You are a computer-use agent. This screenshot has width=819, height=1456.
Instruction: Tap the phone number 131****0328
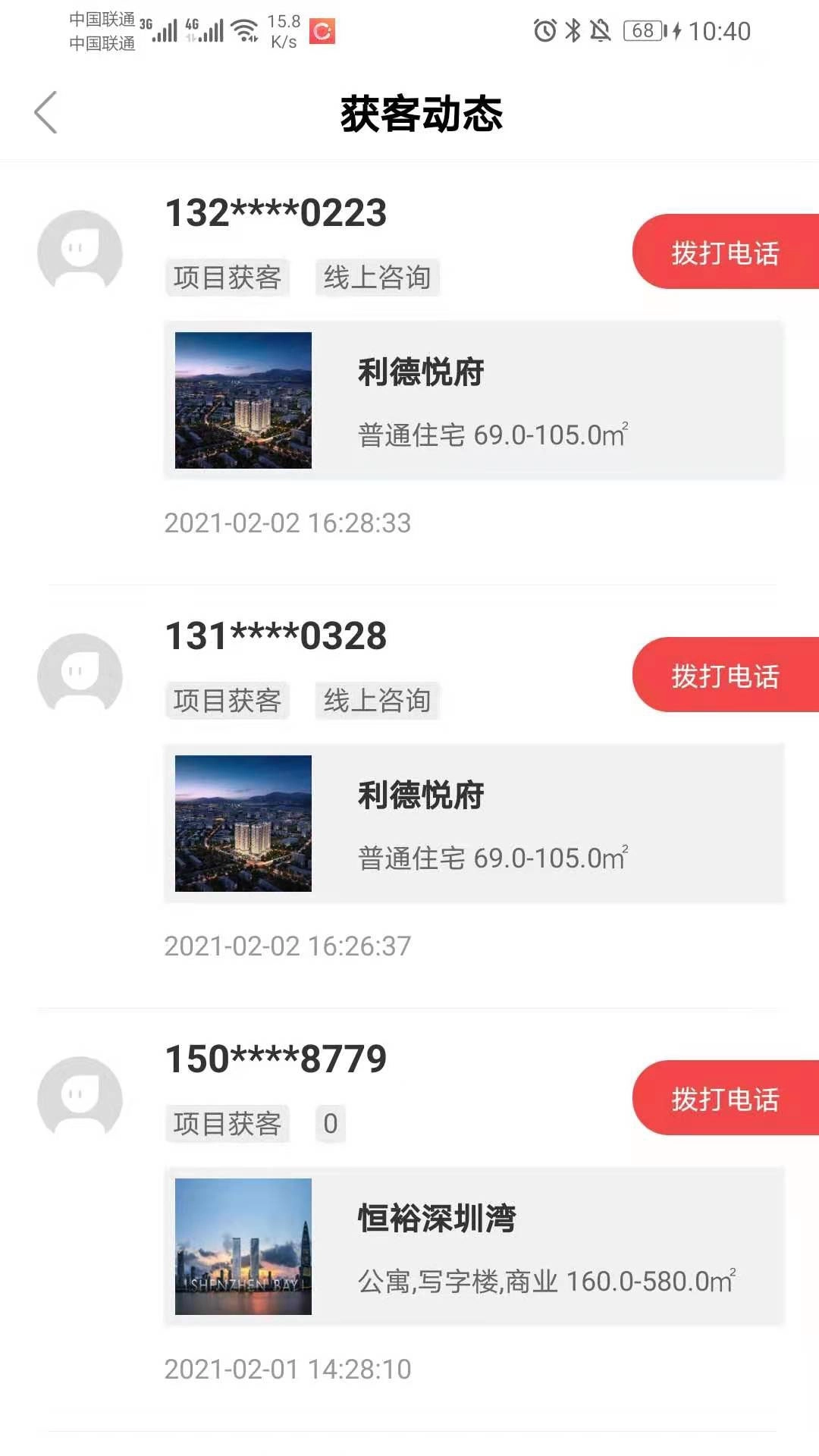[277, 635]
